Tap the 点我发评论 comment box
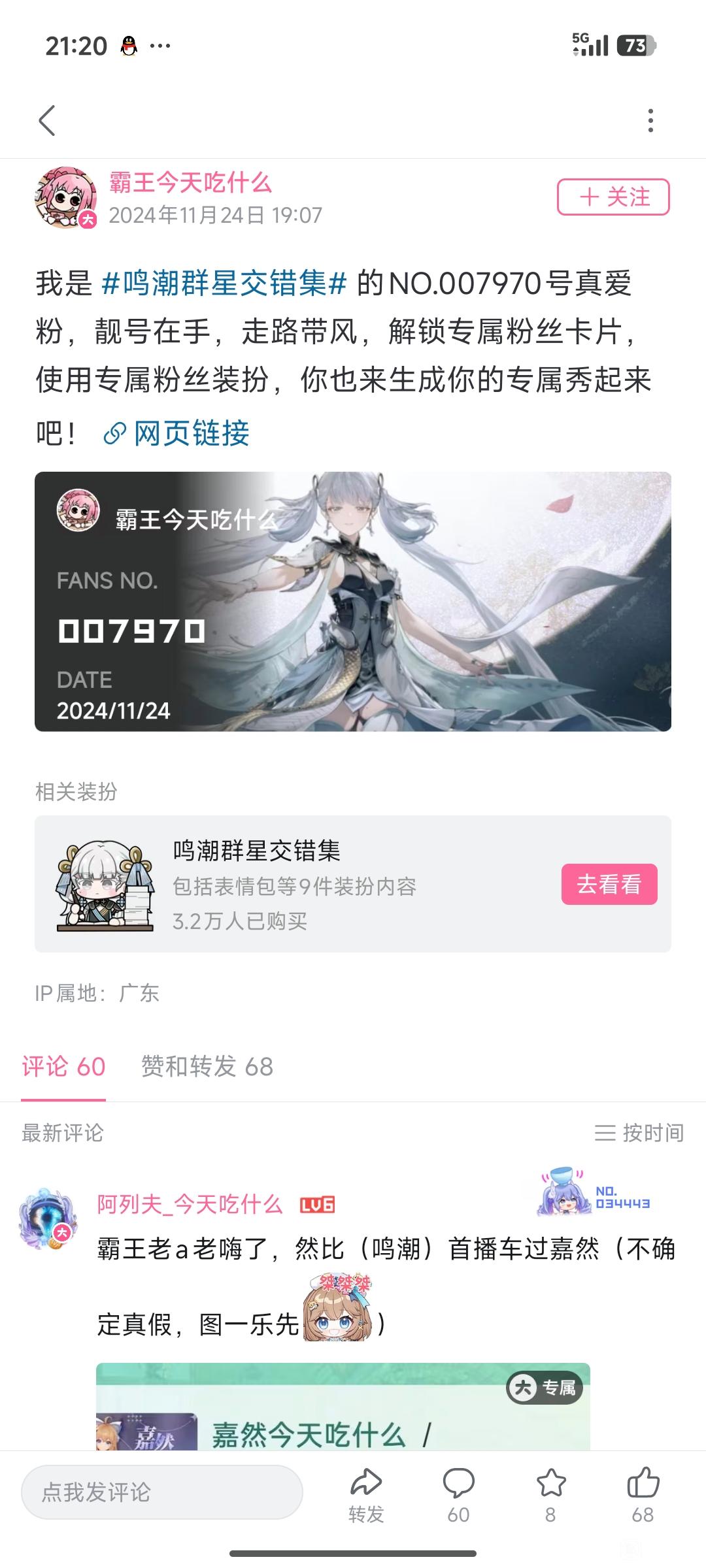 tap(161, 1492)
